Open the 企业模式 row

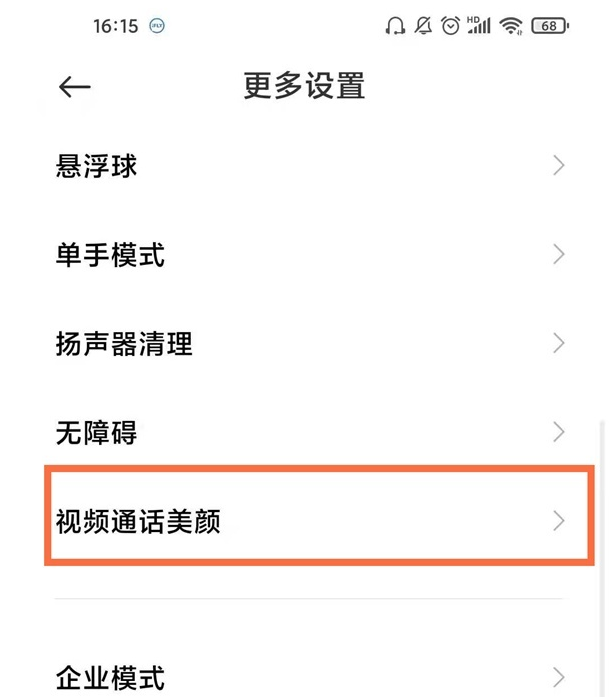coord(305,677)
